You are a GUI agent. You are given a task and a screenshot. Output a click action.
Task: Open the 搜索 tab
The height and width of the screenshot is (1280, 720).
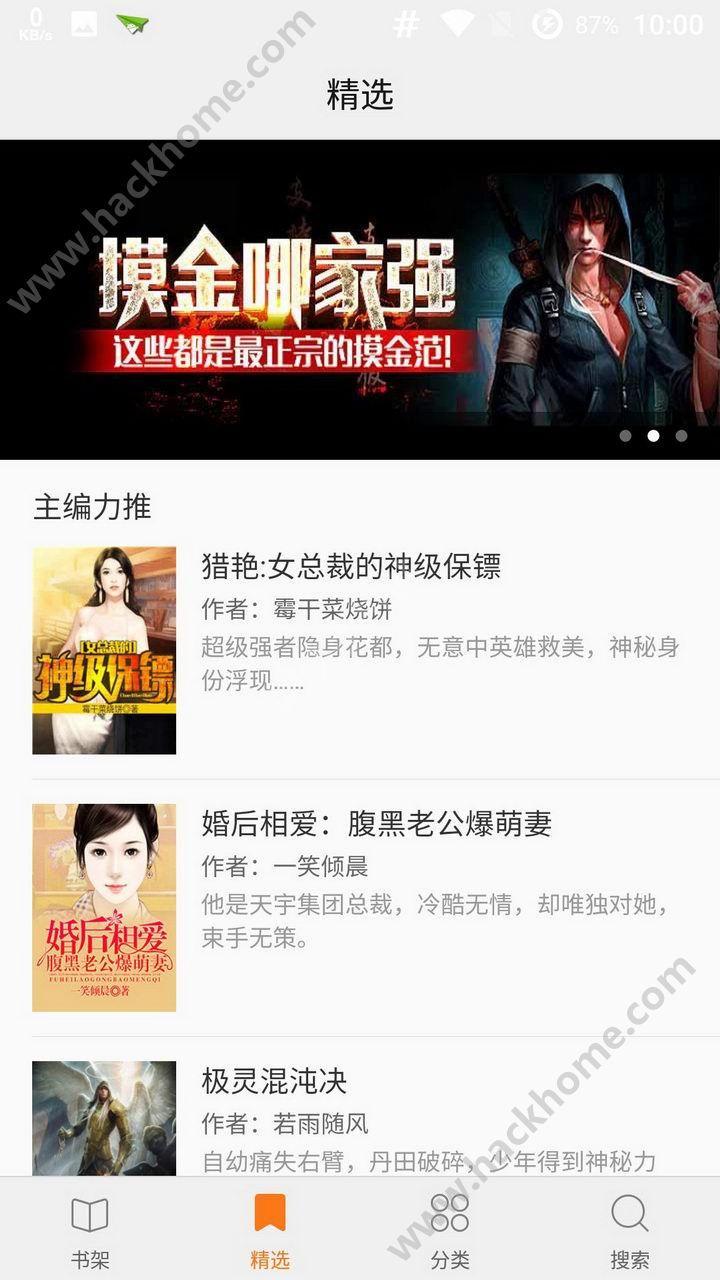[x=630, y=1230]
